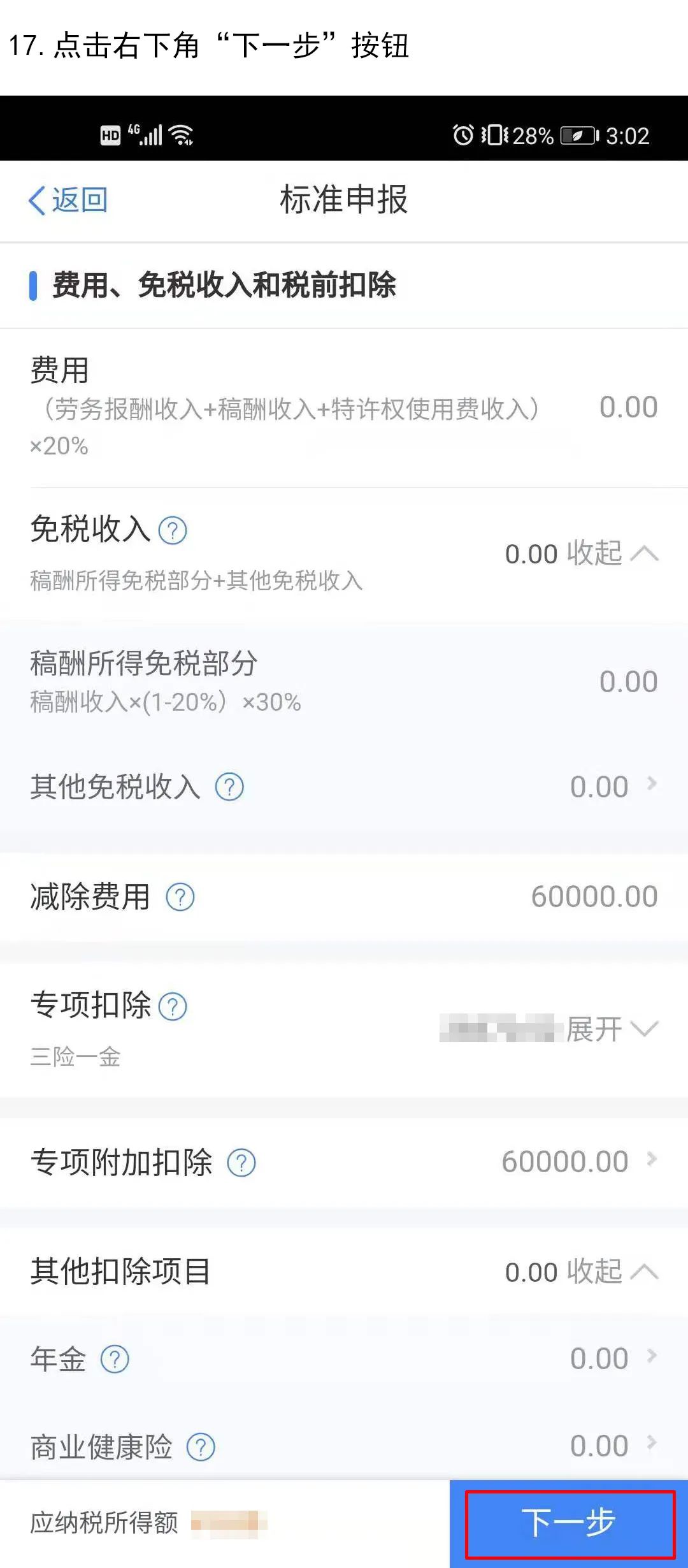Go back with the 返回 button

pos(68,200)
